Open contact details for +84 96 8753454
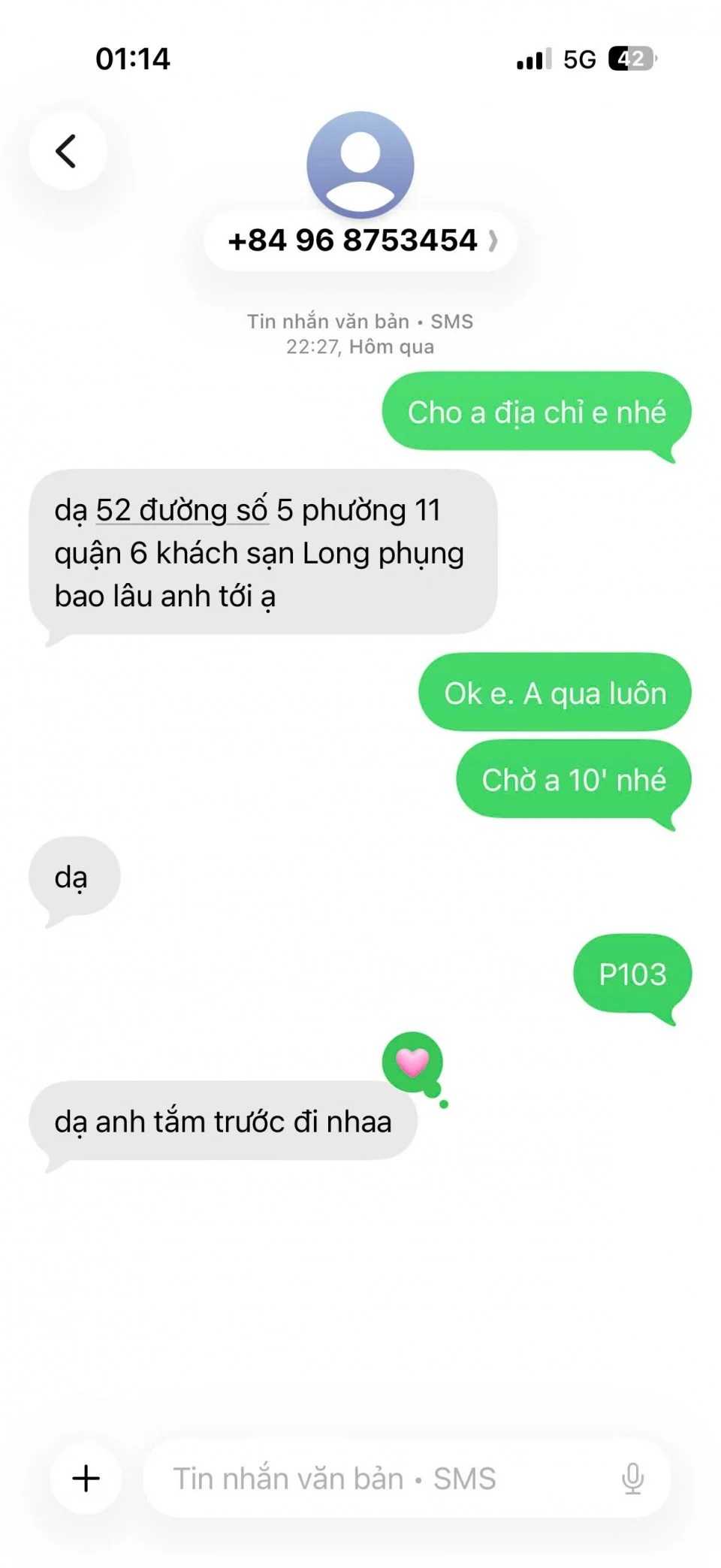 coord(360,240)
